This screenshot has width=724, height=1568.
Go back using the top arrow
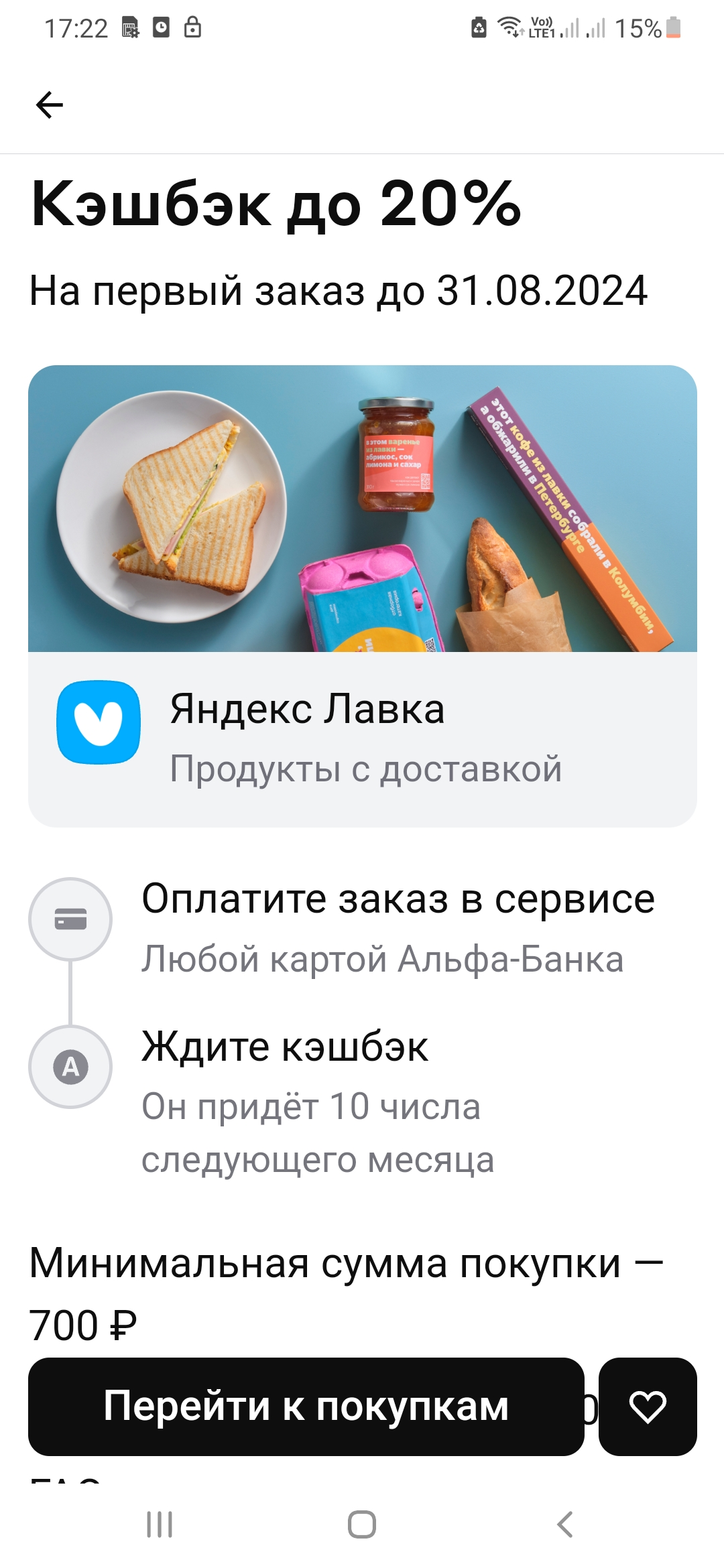tap(50, 105)
